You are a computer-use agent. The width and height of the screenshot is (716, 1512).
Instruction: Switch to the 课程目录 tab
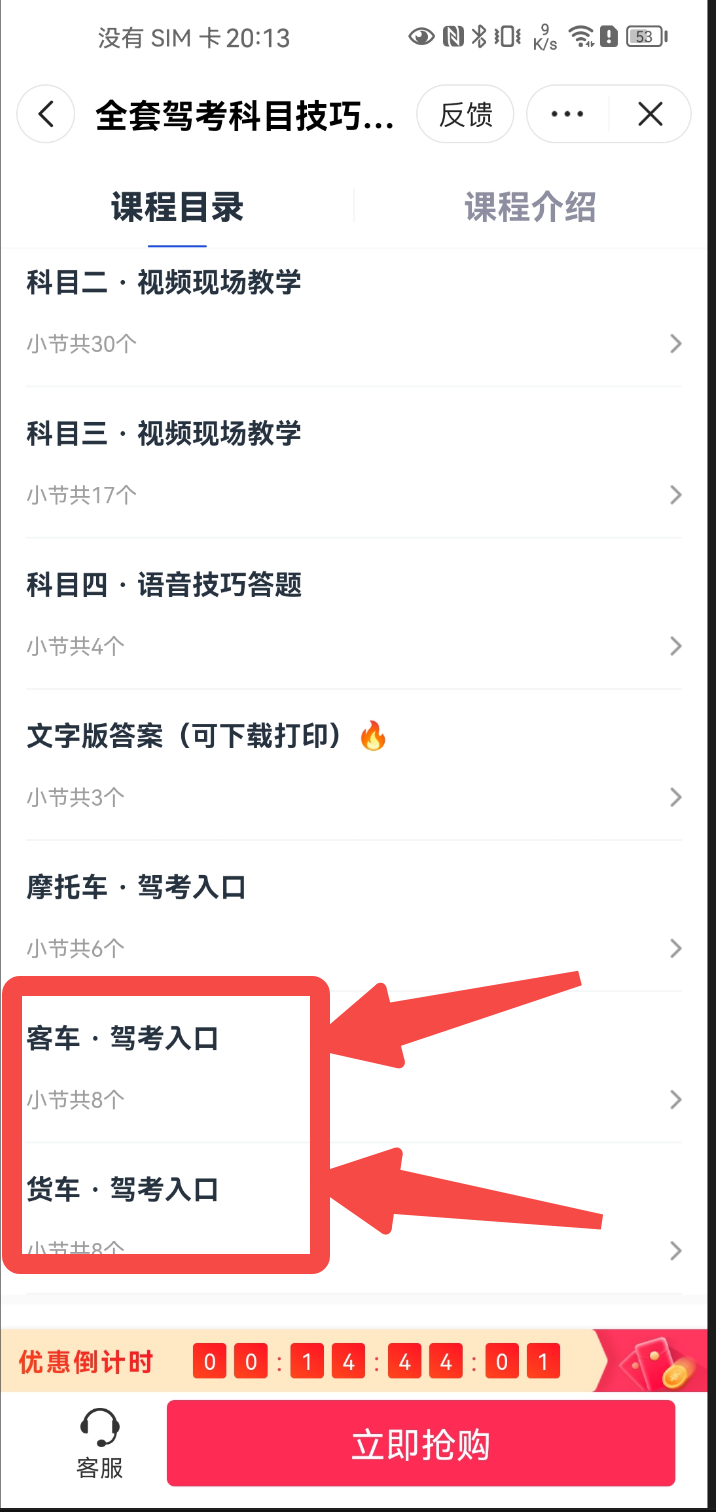click(177, 208)
